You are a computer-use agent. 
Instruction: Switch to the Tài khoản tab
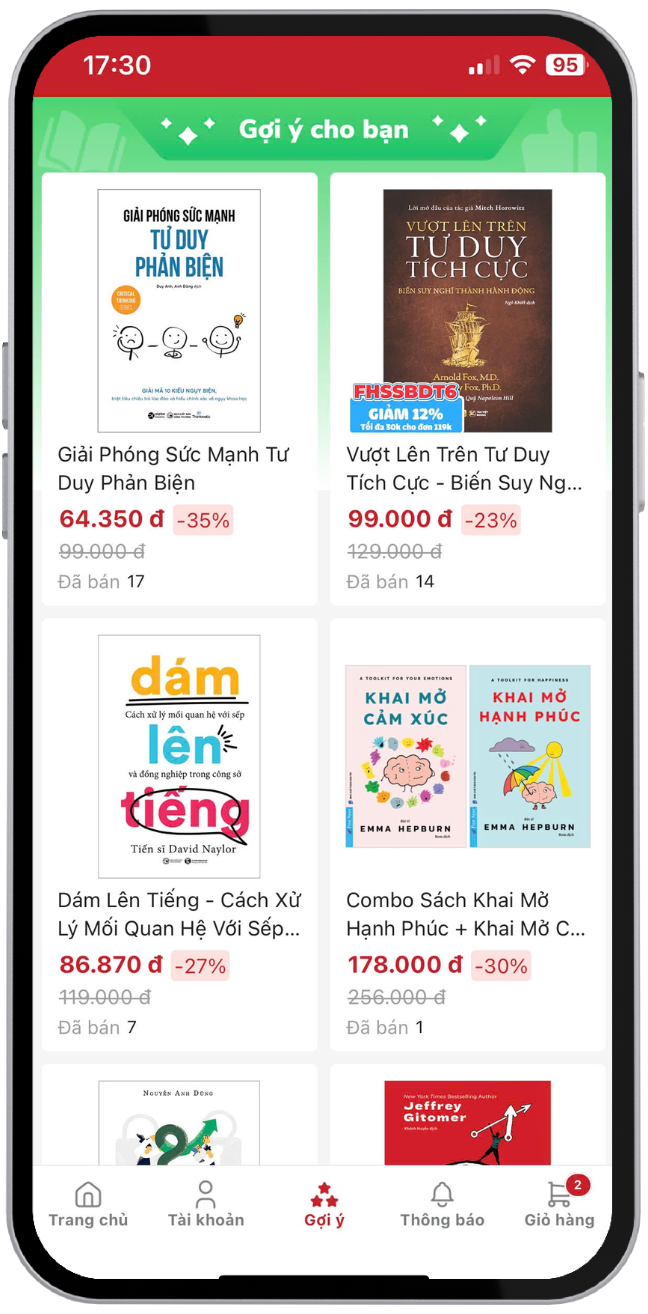click(x=206, y=1204)
